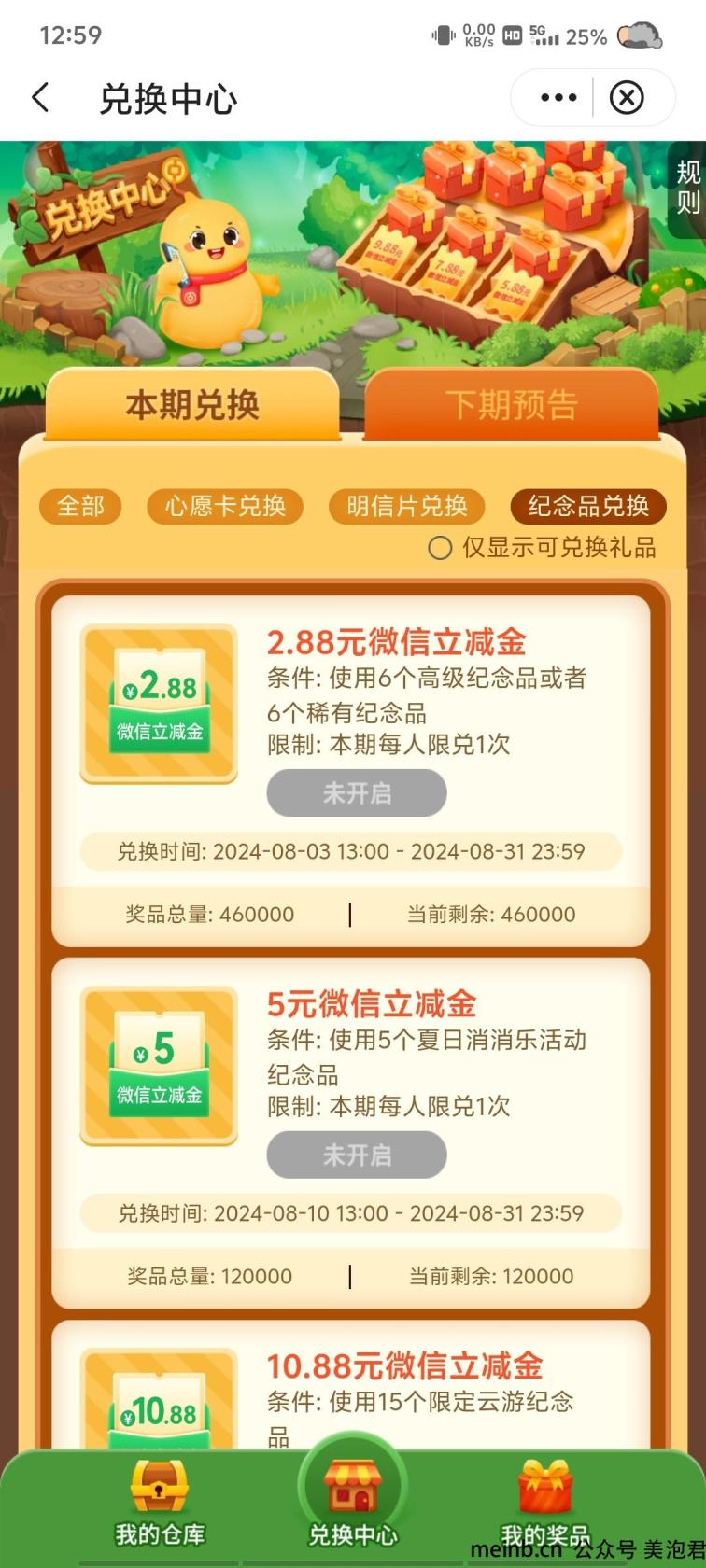Open the mini program three-dot menu
Viewport: 706px width, 1568px height.
(558, 97)
